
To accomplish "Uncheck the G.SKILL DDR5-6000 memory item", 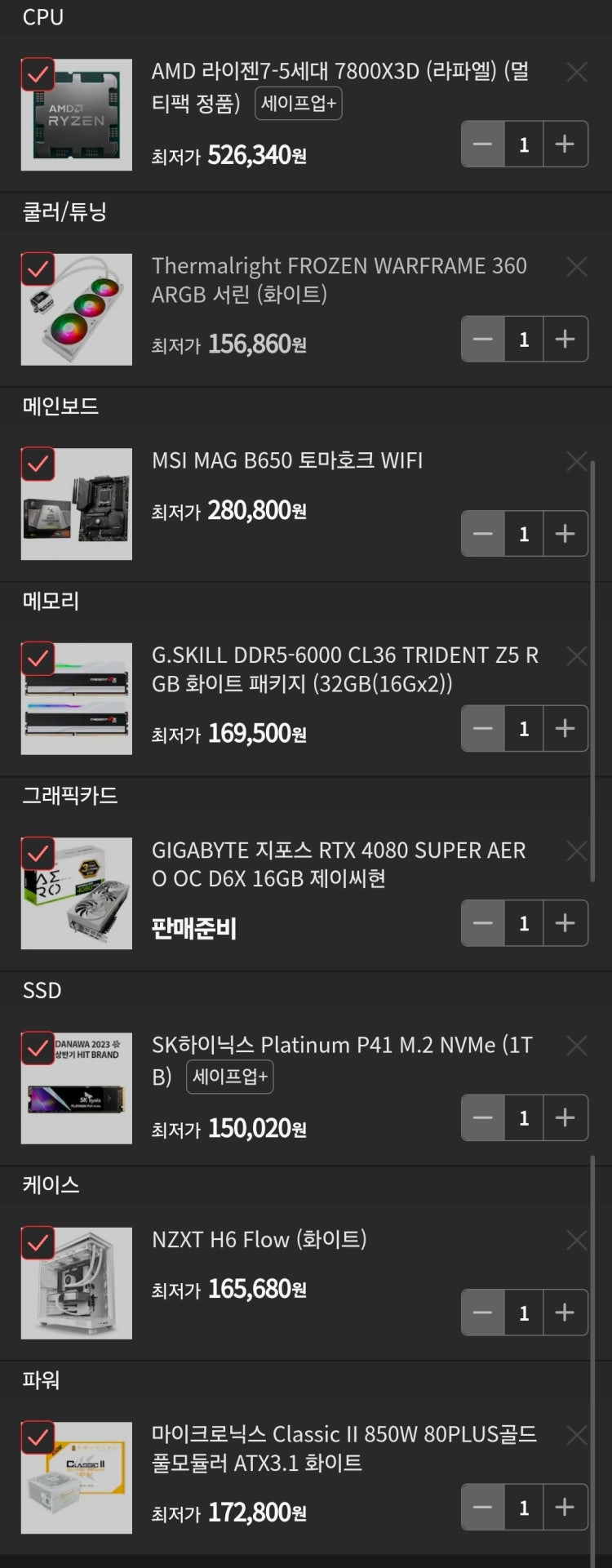I will pyautogui.click(x=38, y=659).
